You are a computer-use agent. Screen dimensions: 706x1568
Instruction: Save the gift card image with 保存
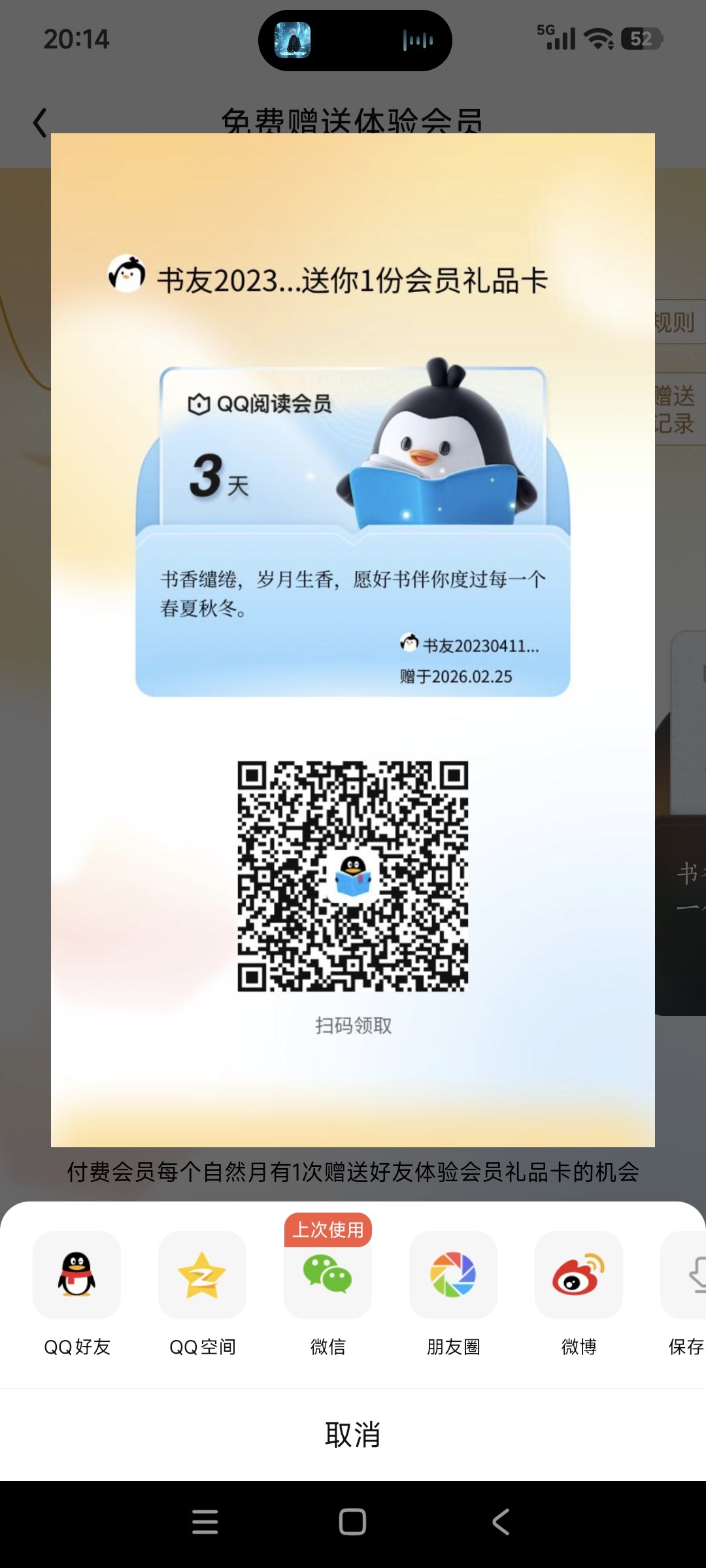pos(686,1275)
